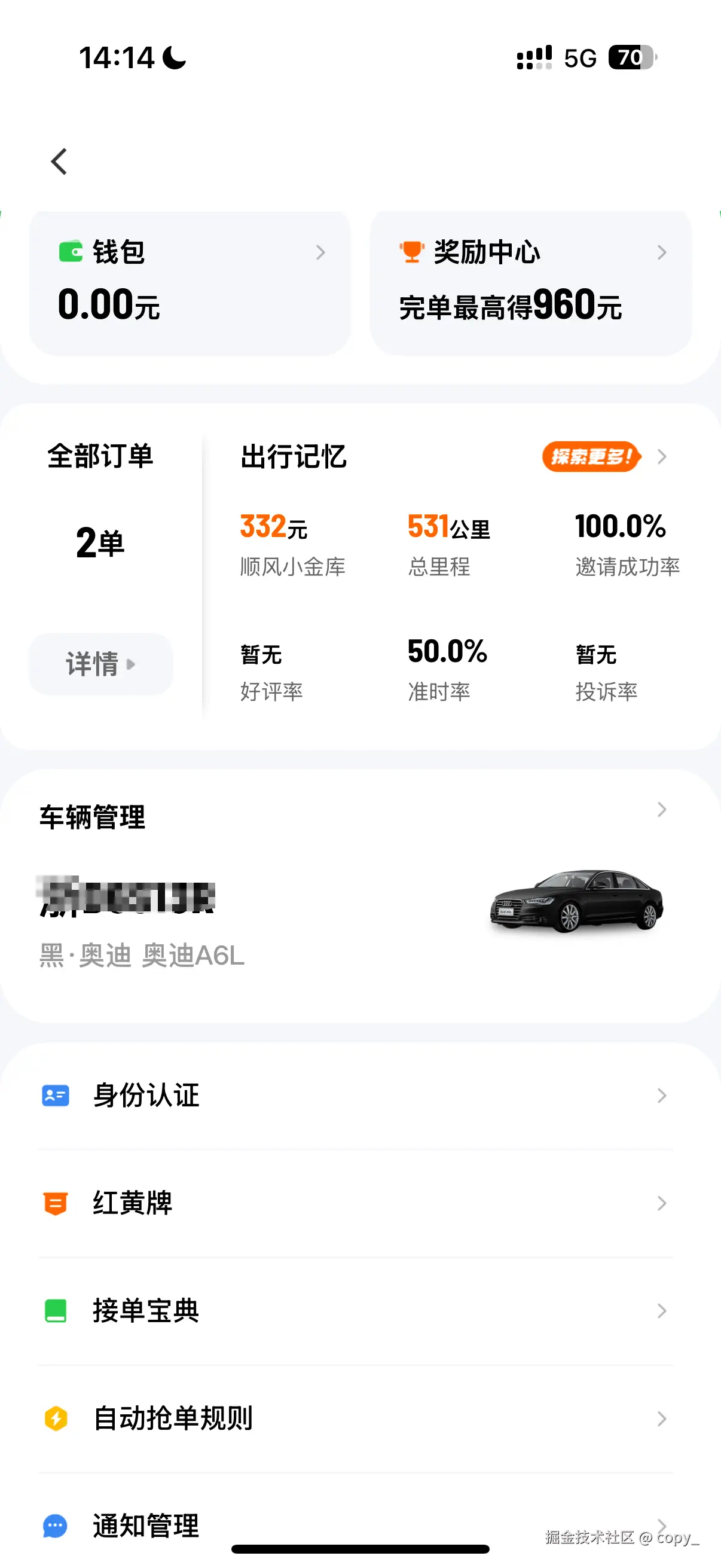Expand the 车辆管理 section arrow
Screen dimensions: 721x1568
(x=661, y=810)
